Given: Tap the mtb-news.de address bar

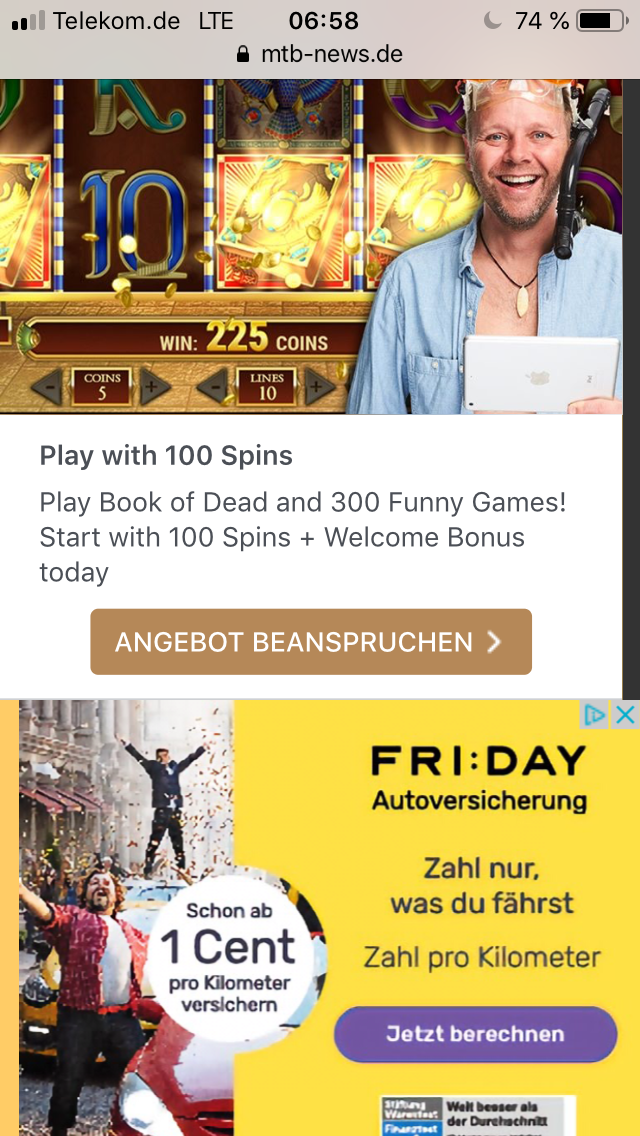Looking at the screenshot, I should (320, 54).
